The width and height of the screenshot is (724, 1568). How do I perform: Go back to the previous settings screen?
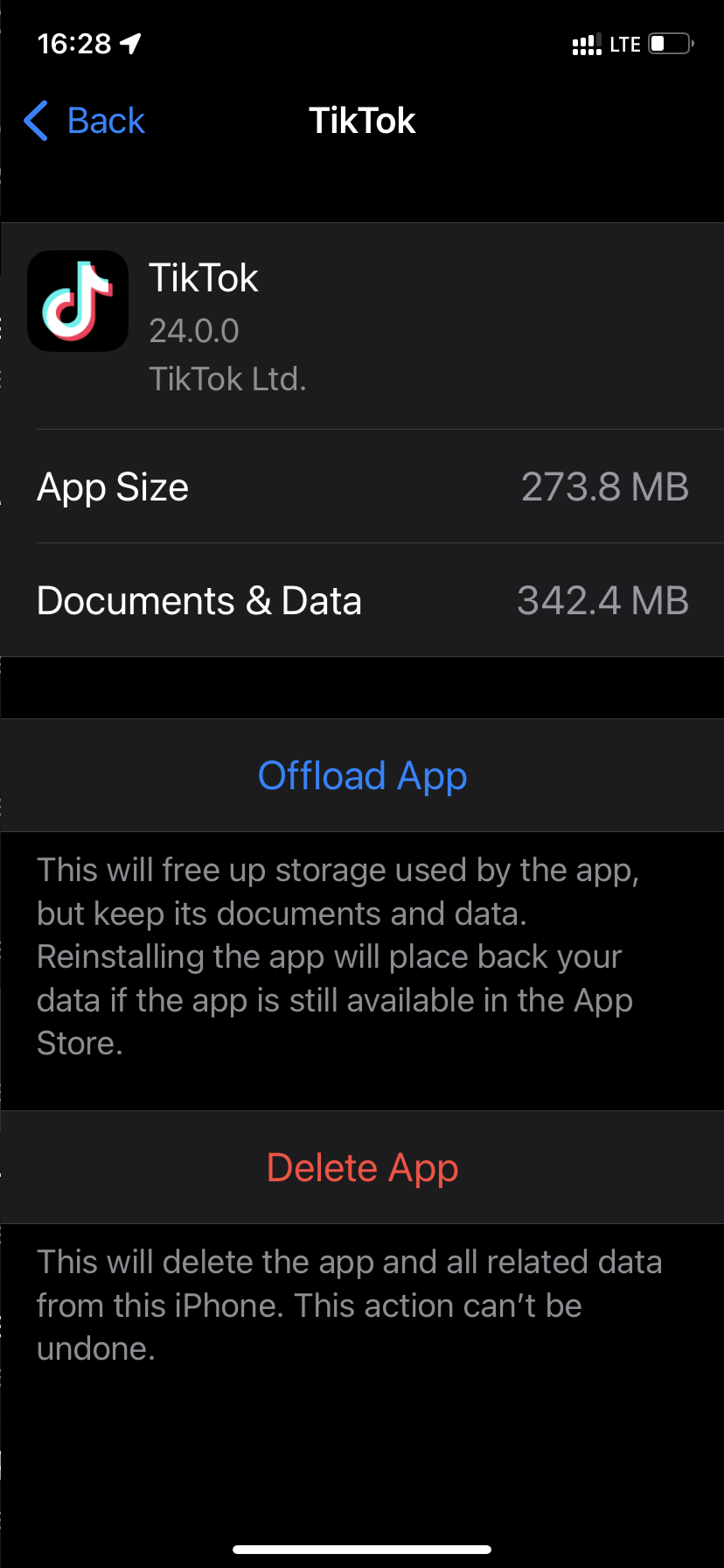85,121
